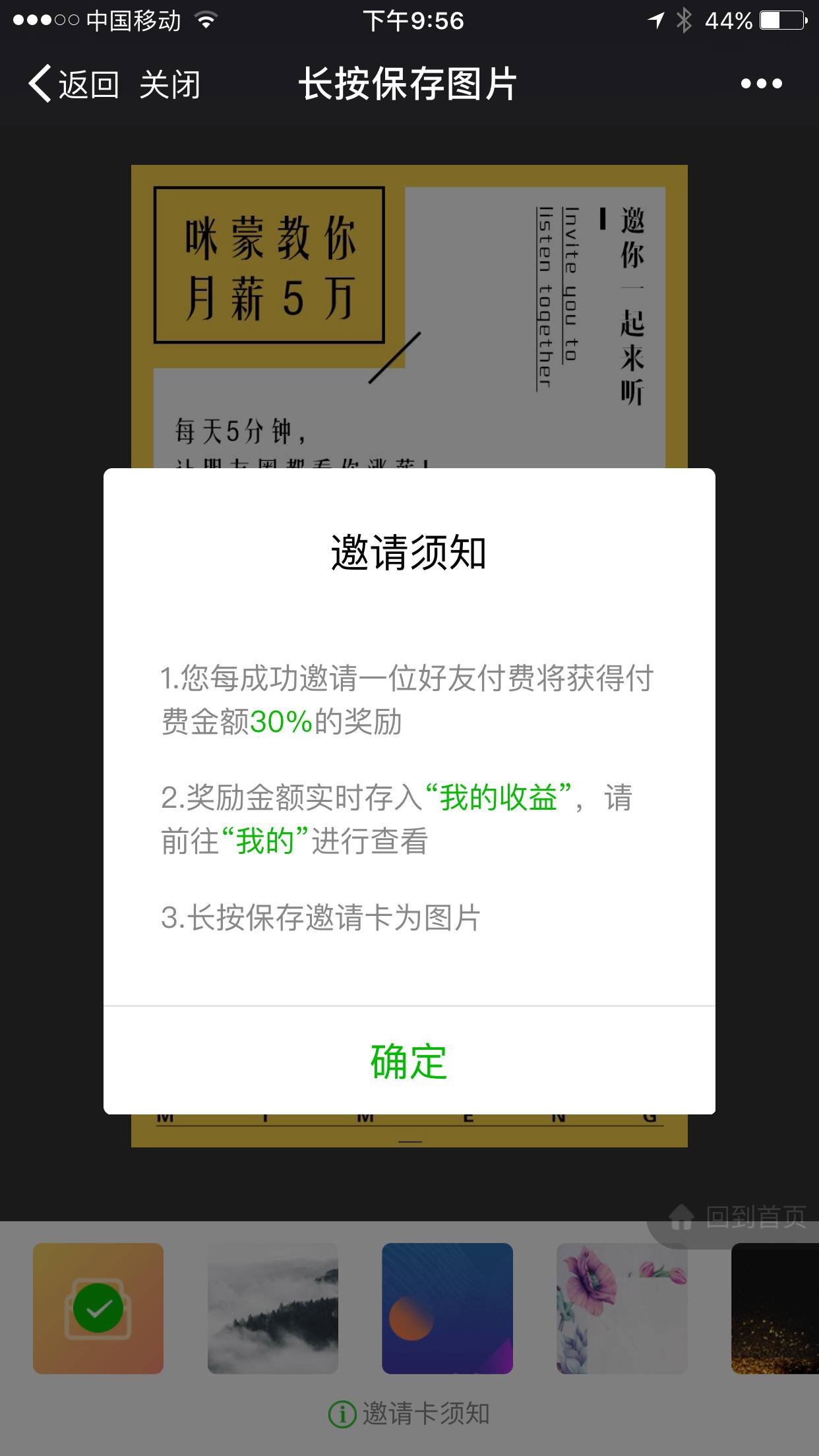The height and width of the screenshot is (1456, 819).
Task: Close the page with 关闭
Action: 169,84
